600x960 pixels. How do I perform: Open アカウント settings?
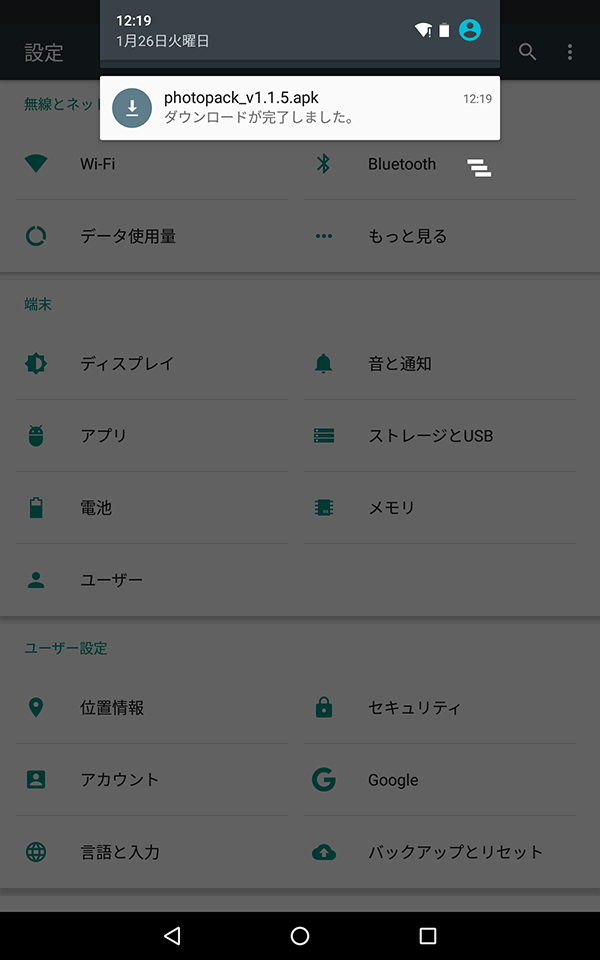[152, 779]
